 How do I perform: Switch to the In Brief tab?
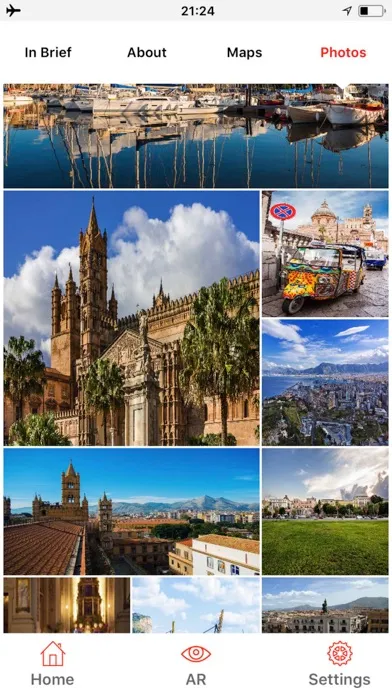[x=48, y=52]
